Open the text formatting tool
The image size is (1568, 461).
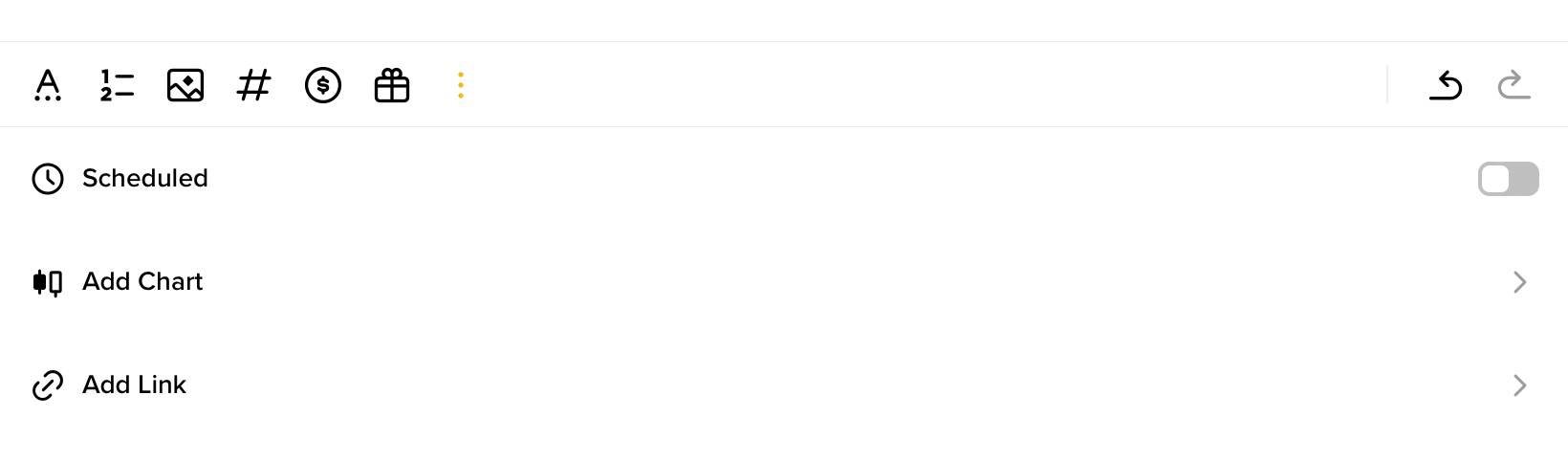48,86
